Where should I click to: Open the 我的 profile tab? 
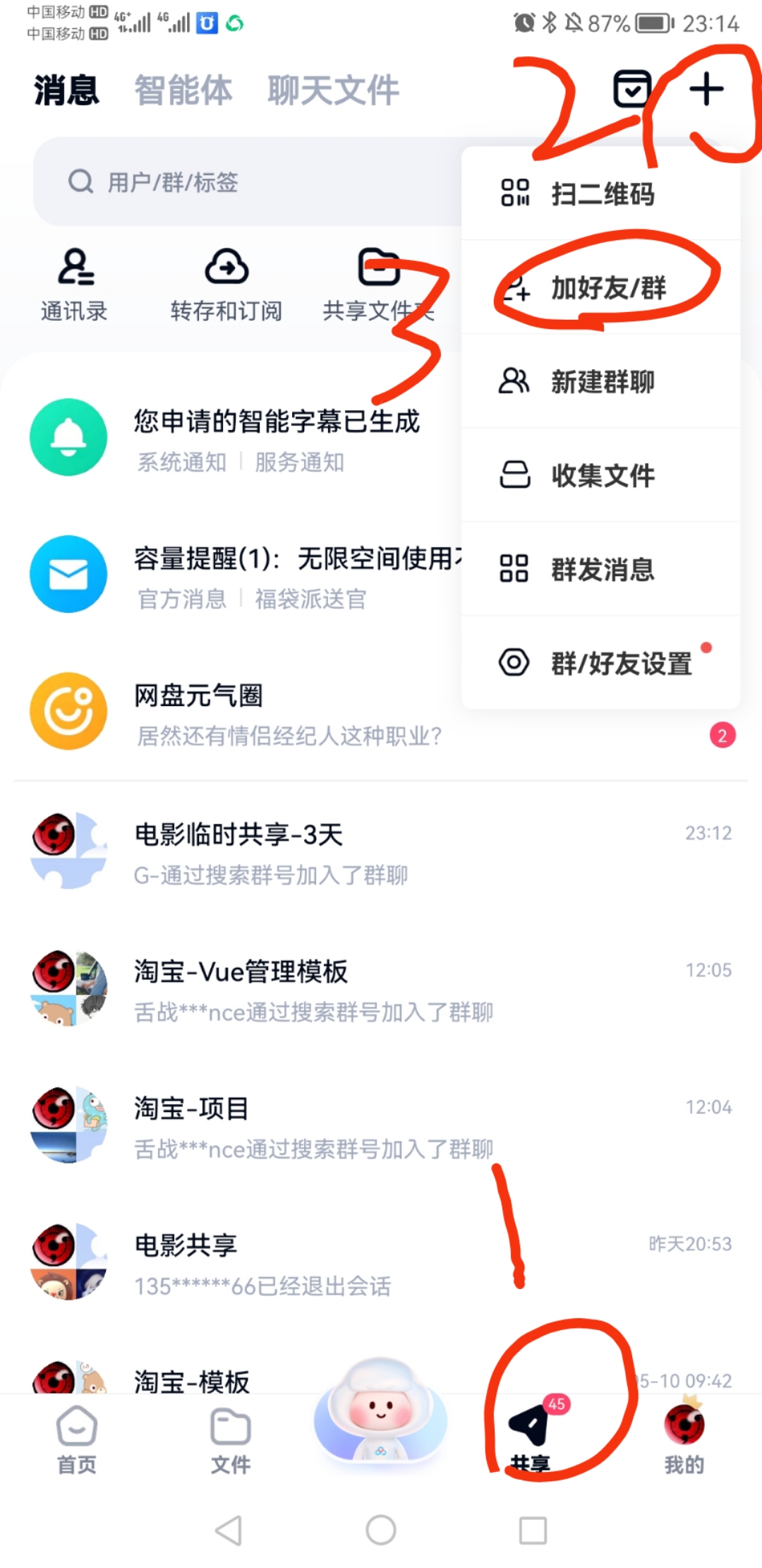(x=684, y=1440)
